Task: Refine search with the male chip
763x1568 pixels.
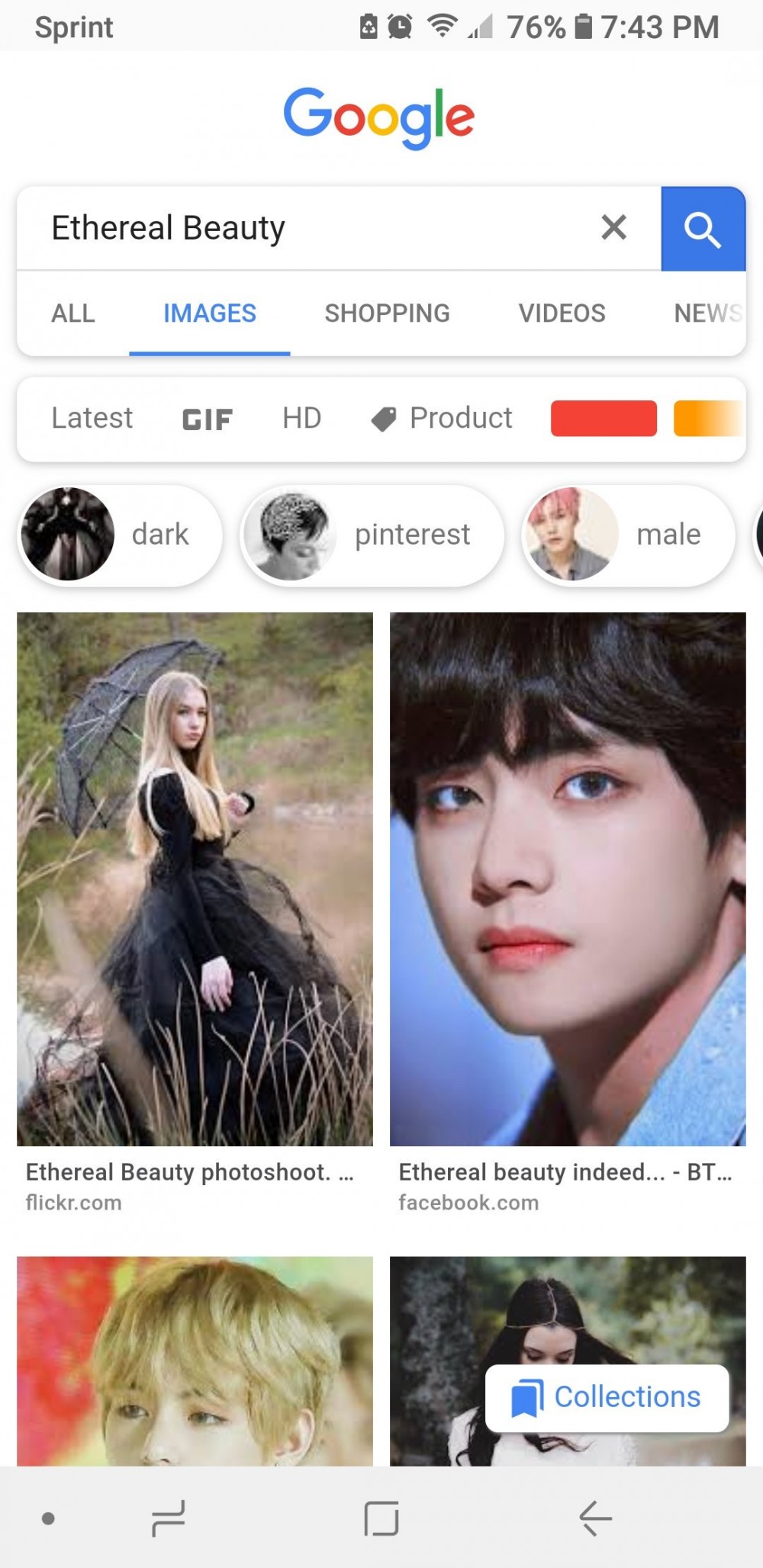Action: (x=627, y=535)
